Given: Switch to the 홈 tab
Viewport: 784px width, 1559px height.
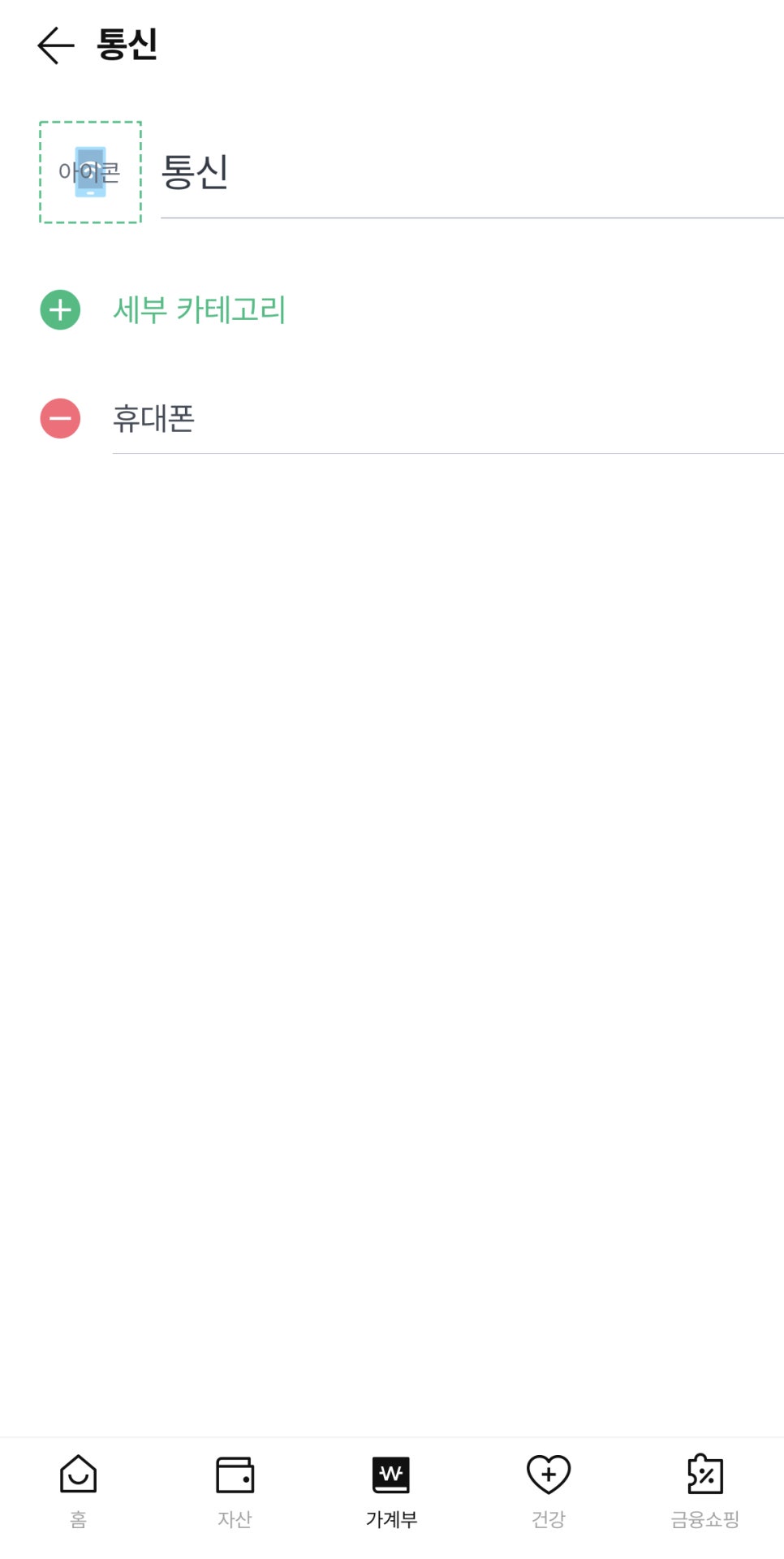Looking at the screenshot, I should 78,1492.
